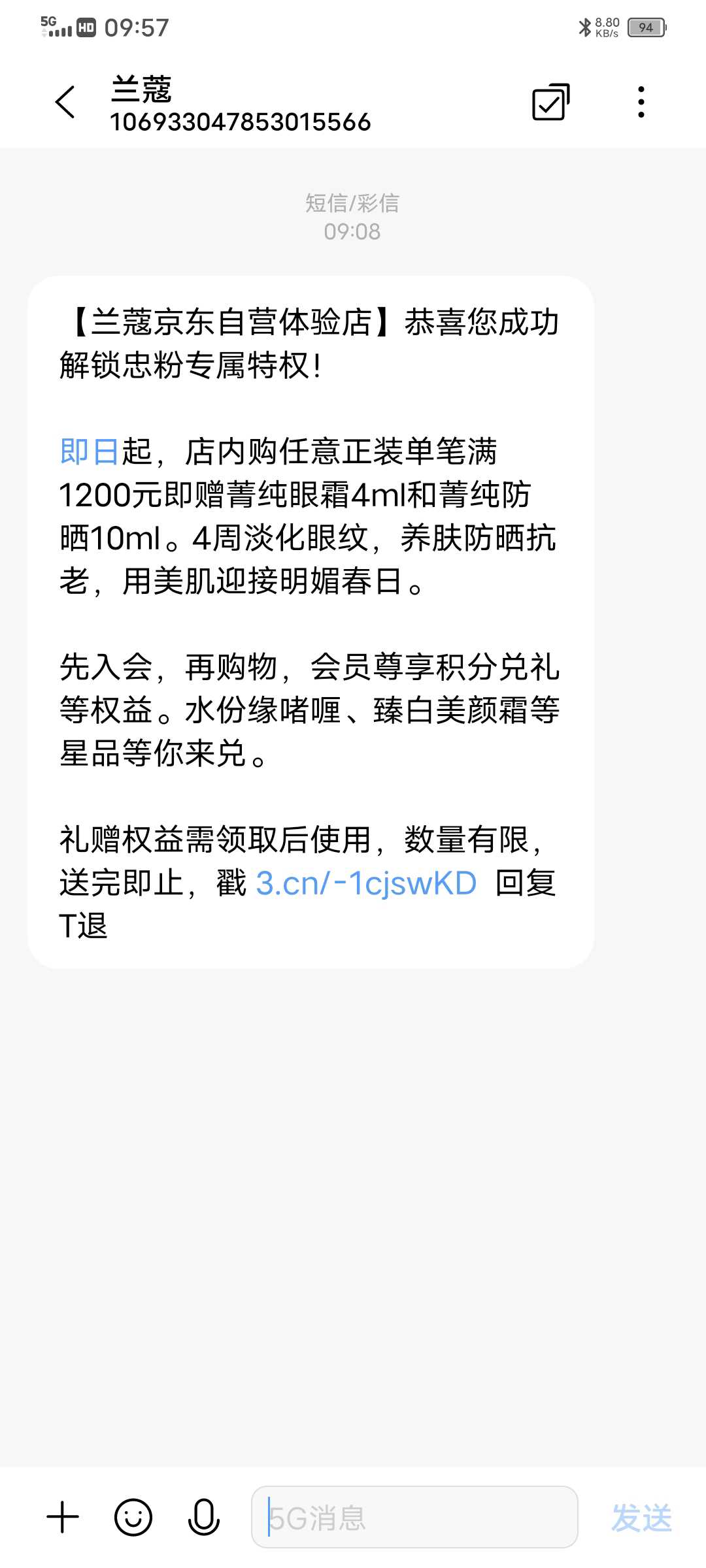Open the three-dot overflow menu
The width and height of the screenshot is (706, 1568).
pyautogui.click(x=641, y=103)
